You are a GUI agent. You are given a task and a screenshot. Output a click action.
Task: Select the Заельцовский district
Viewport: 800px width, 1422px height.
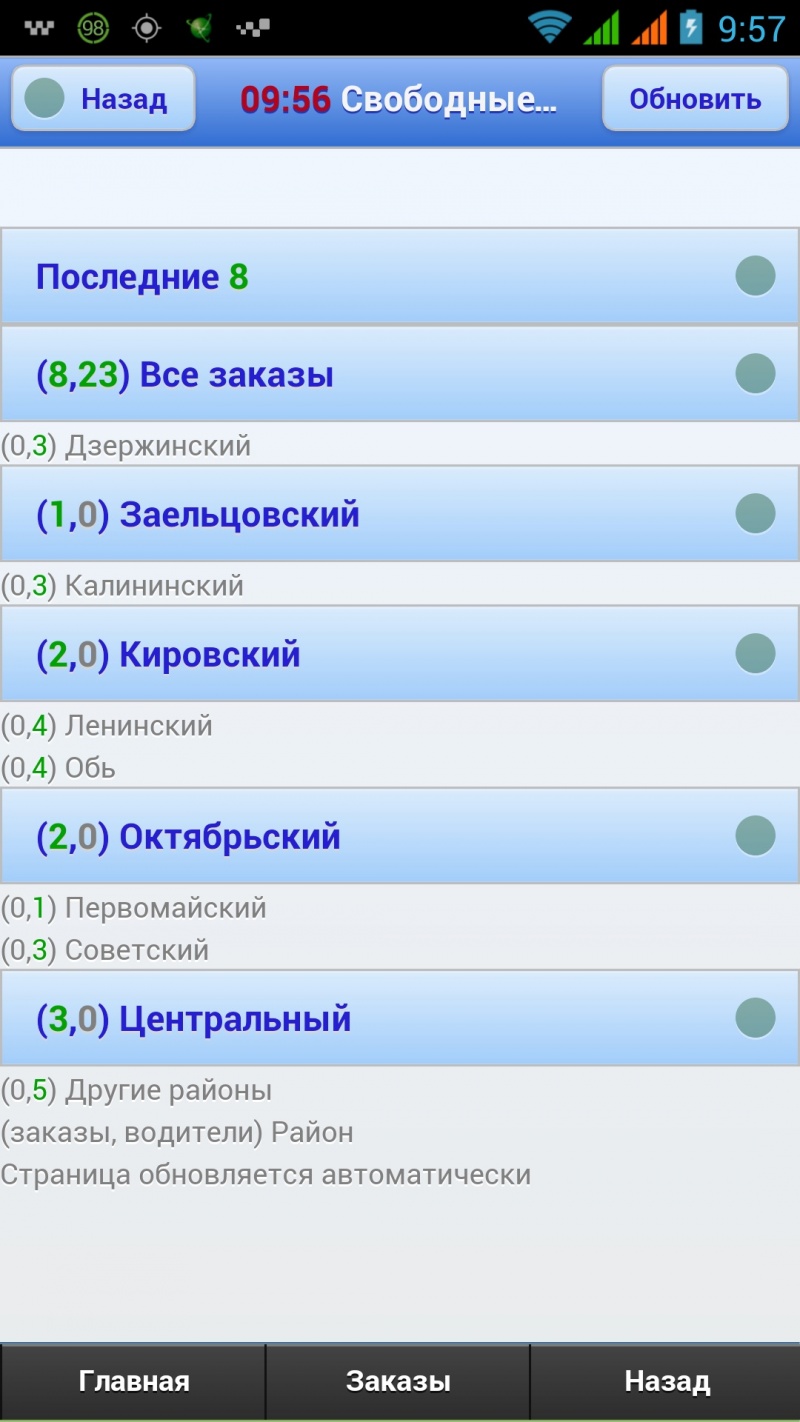(x=400, y=514)
